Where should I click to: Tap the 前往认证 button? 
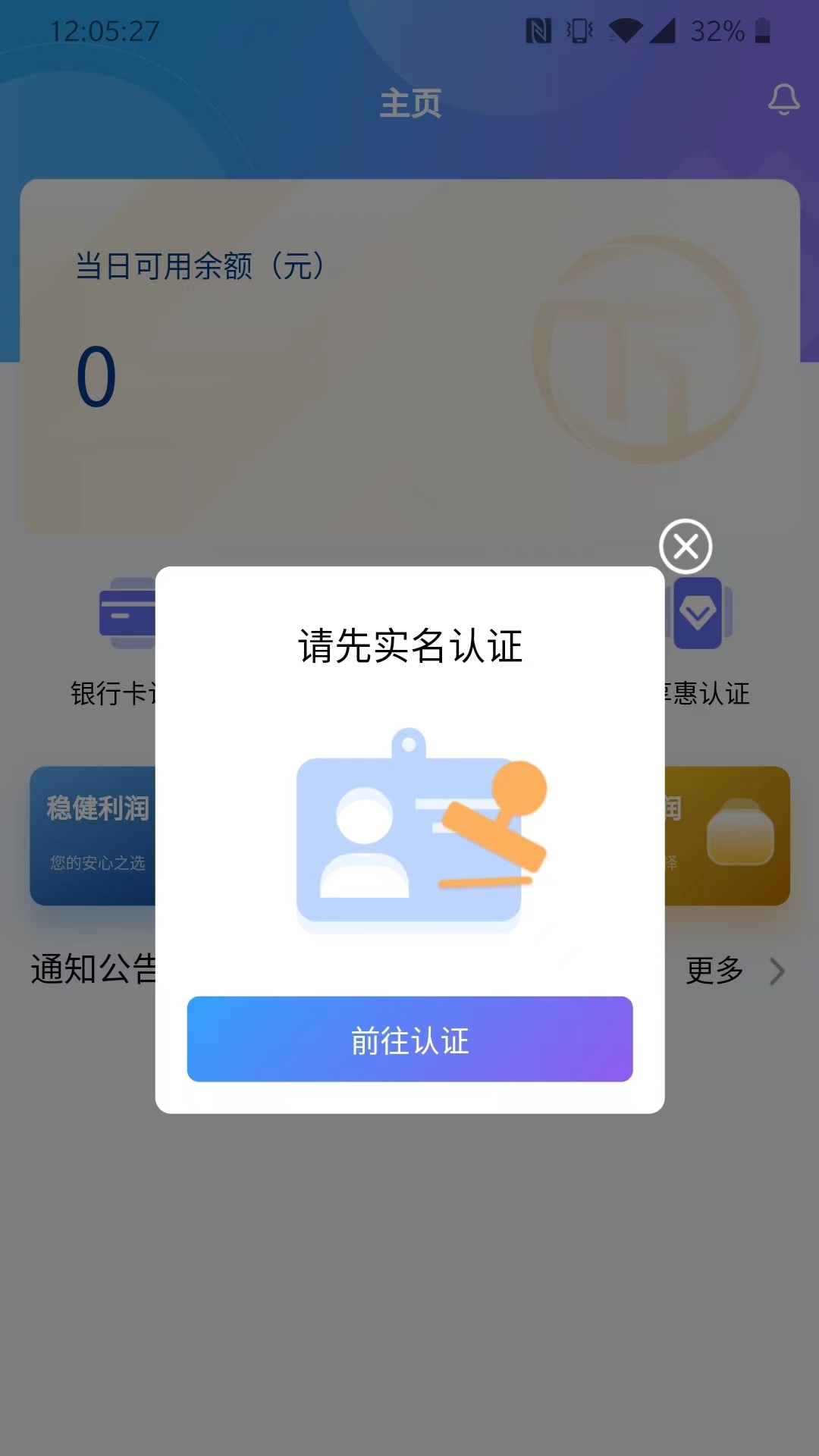pos(409,1039)
